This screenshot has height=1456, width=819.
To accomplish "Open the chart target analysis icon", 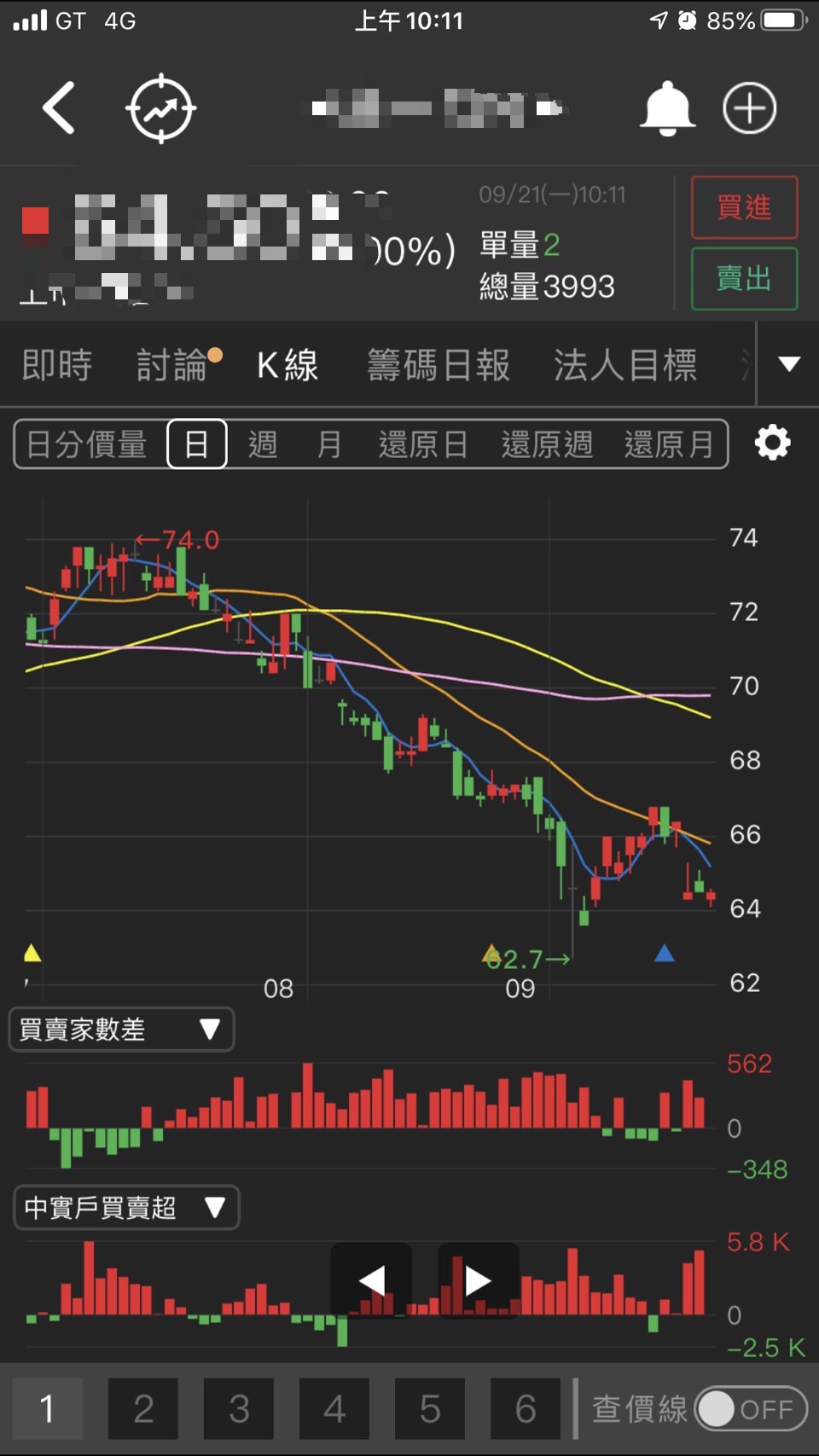I will pyautogui.click(x=161, y=108).
